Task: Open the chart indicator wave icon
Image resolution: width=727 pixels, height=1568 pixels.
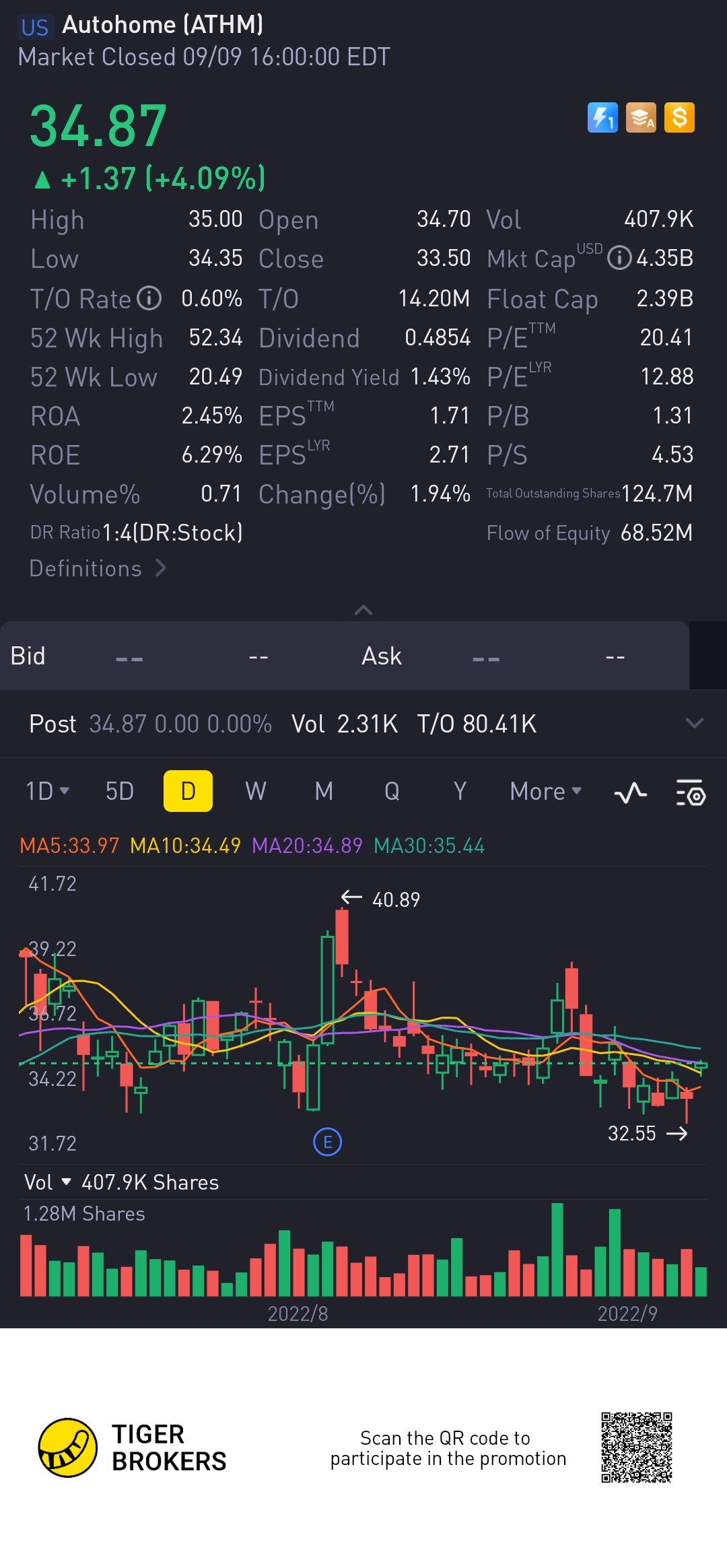Action: [x=631, y=793]
